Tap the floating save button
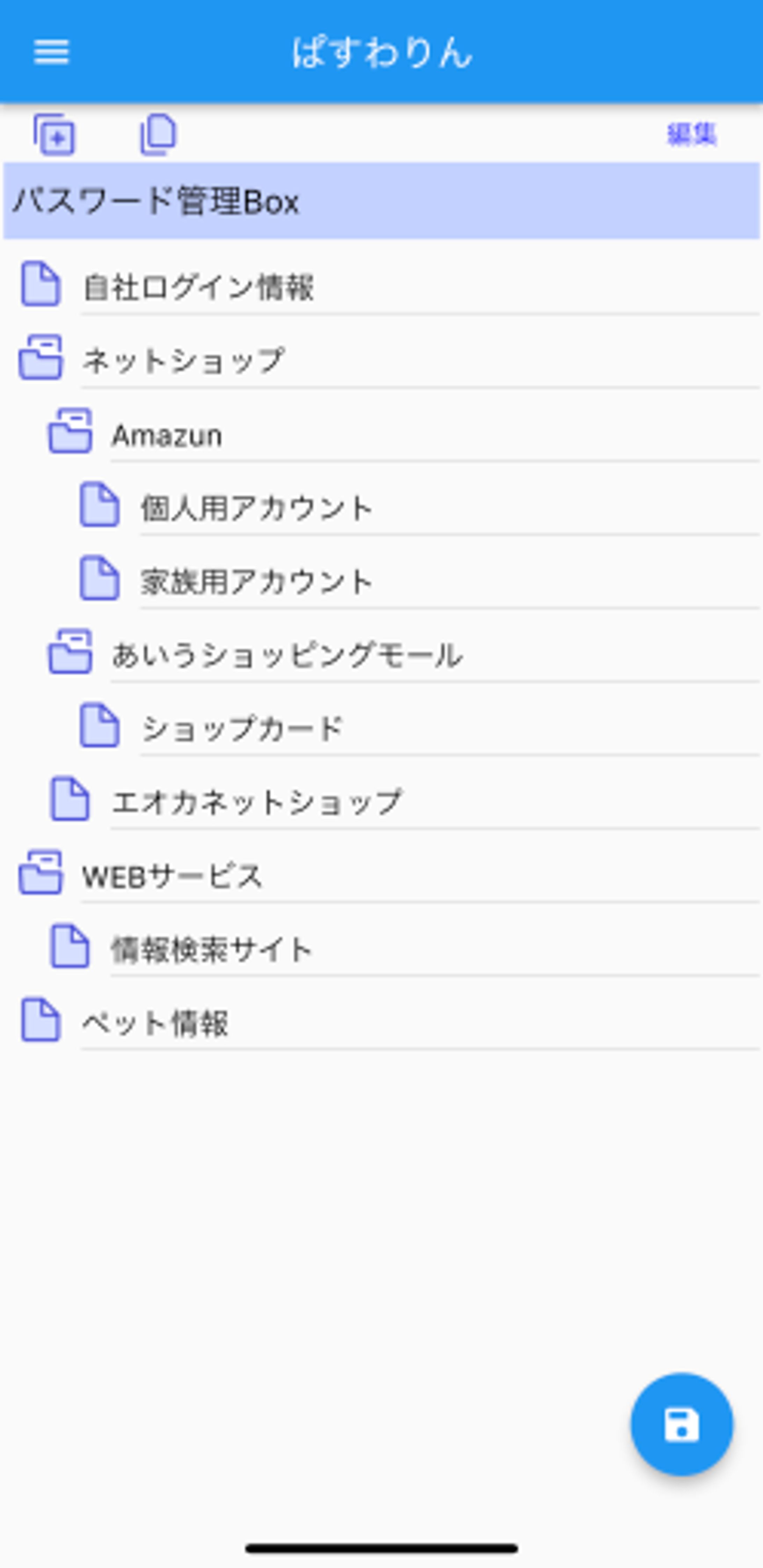This screenshot has height=1568, width=763. (681, 1425)
